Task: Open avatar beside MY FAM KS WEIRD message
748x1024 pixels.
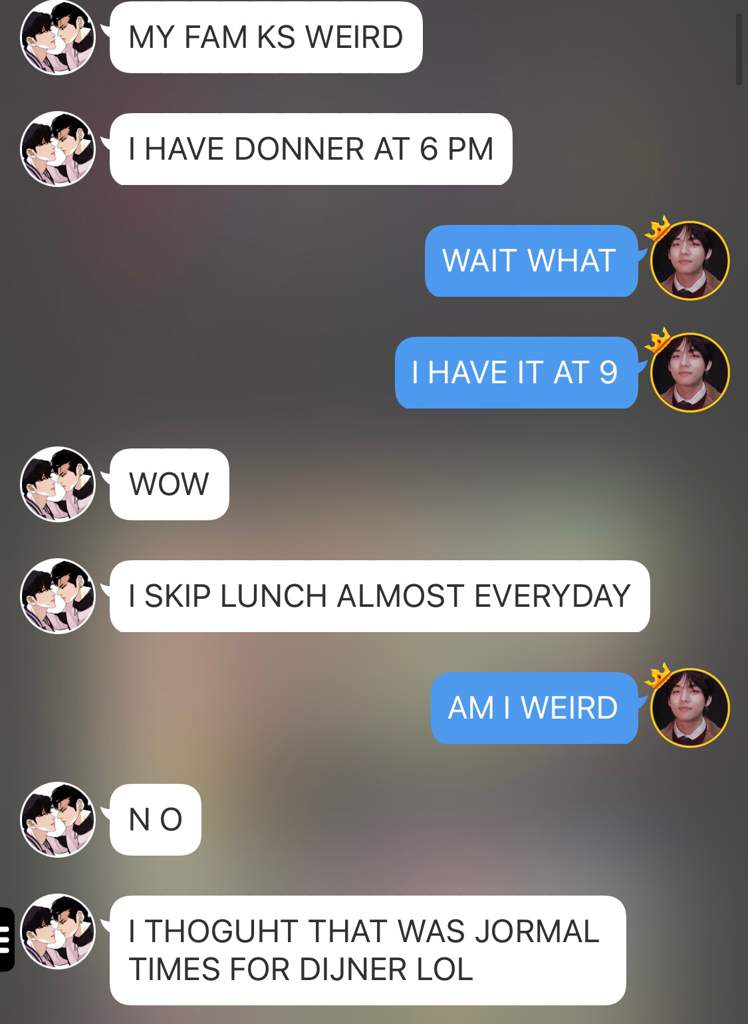Action: [58, 38]
